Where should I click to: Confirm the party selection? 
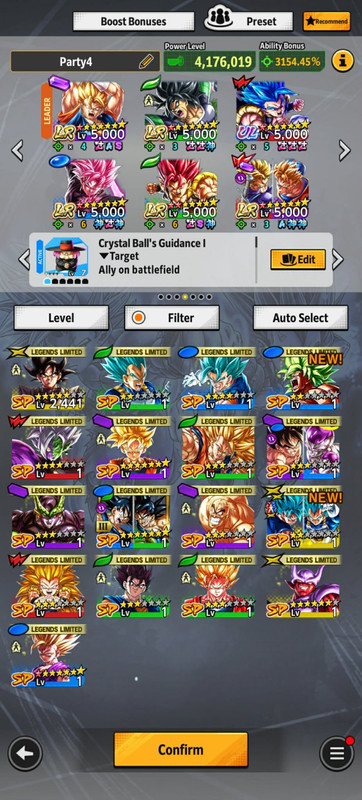[x=180, y=749]
